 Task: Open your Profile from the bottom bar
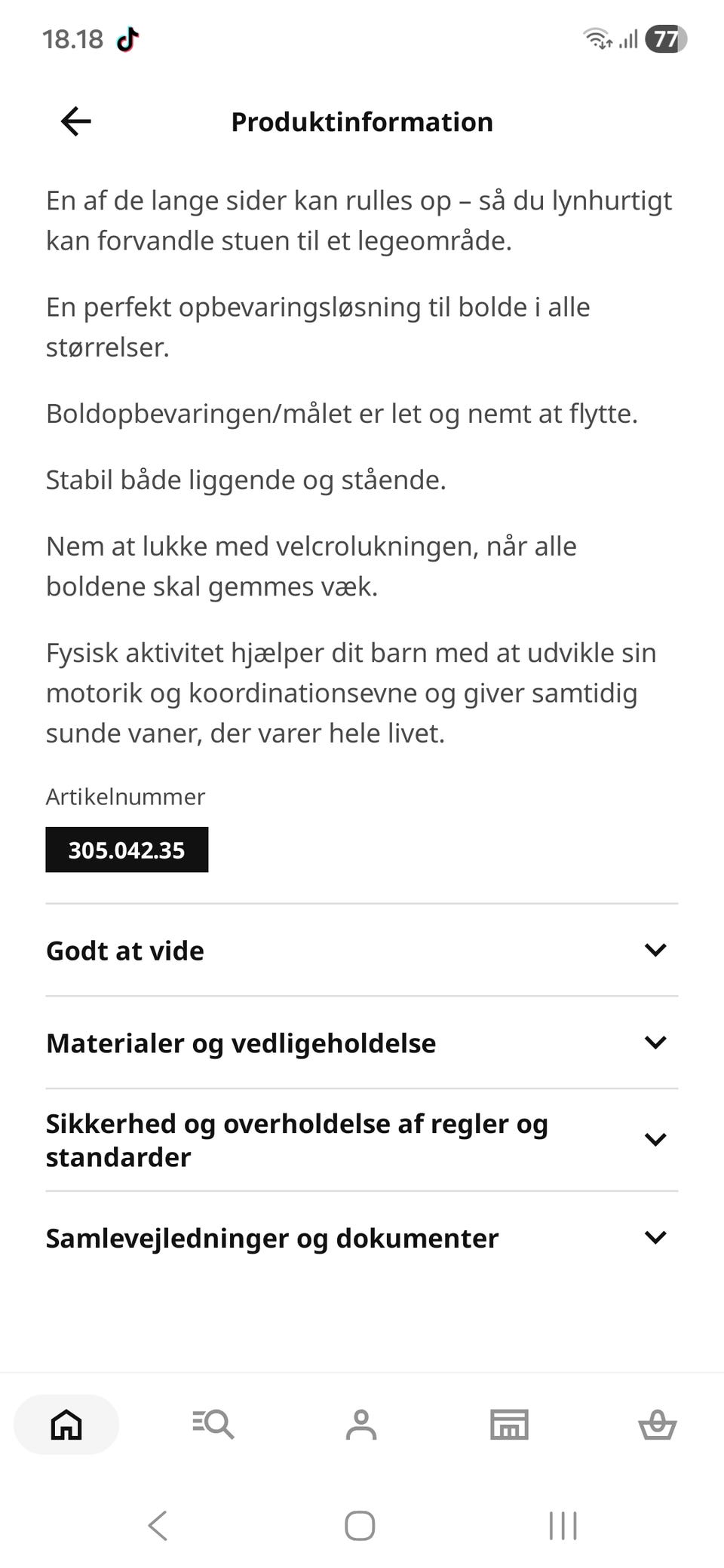[361, 1425]
